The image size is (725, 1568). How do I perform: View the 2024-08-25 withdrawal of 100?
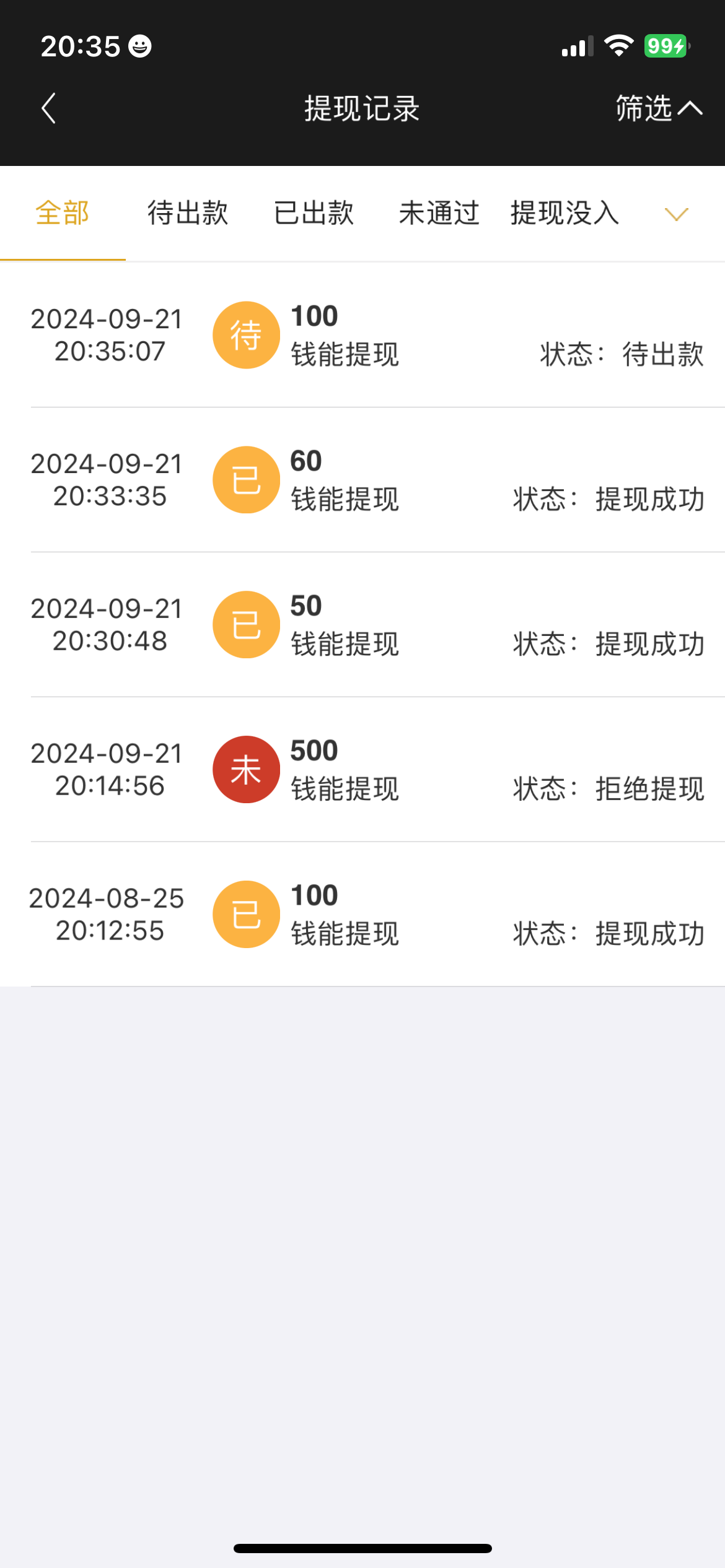click(362, 915)
